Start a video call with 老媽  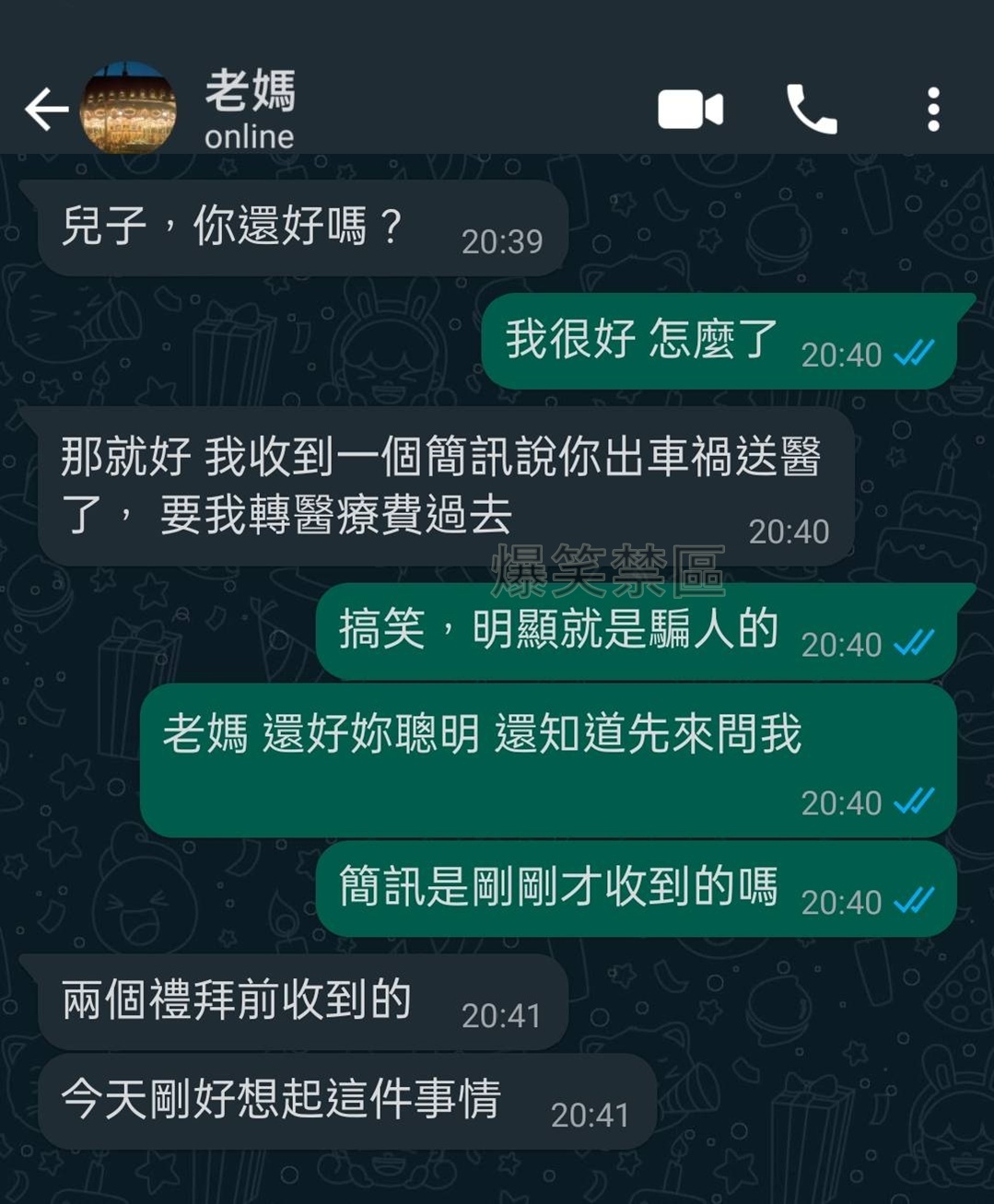[690, 110]
